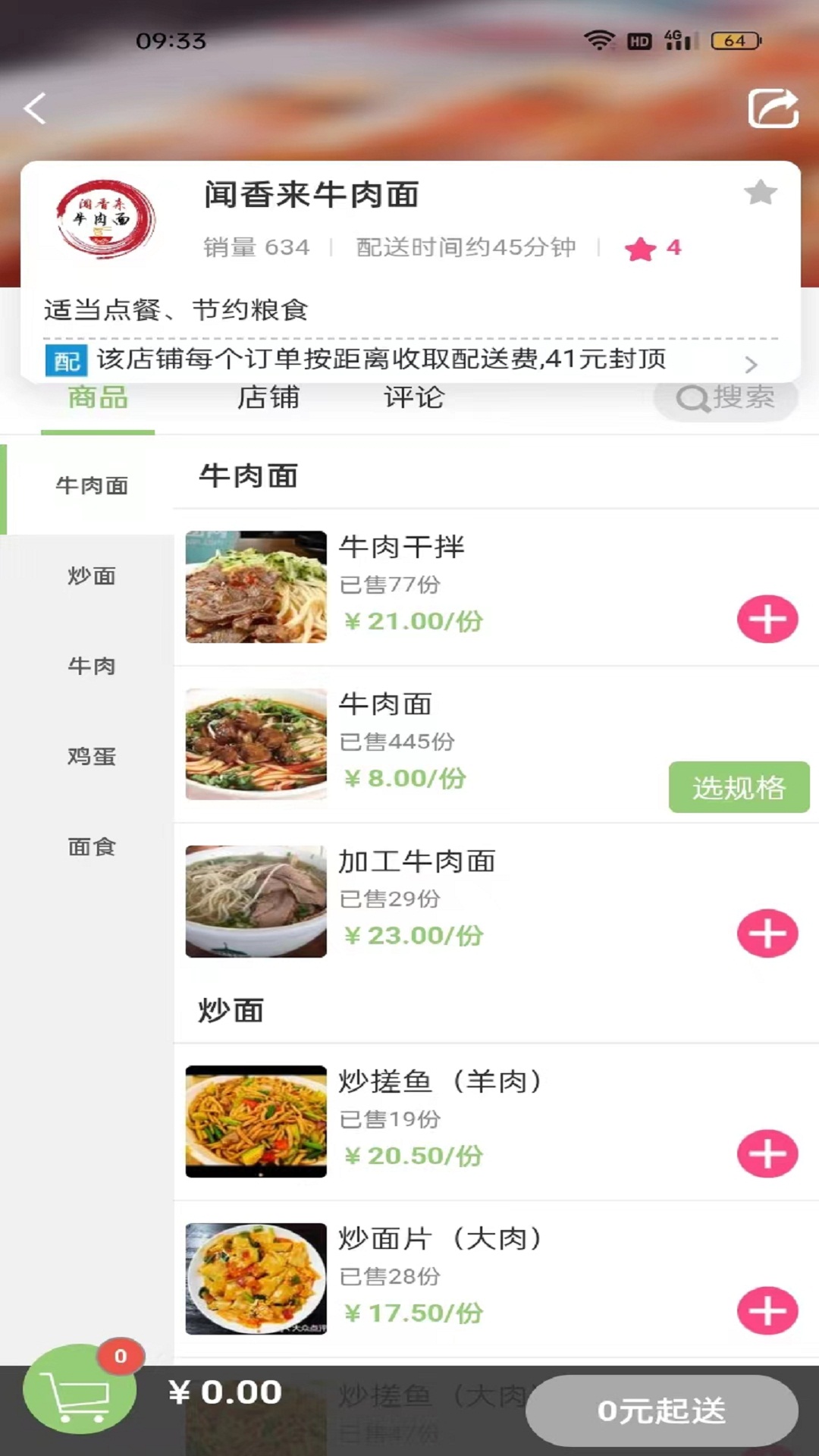The height and width of the screenshot is (1456, 819).
Task: Tap the 选规格 button for 牛肉面
Action: tap(739, 789)
